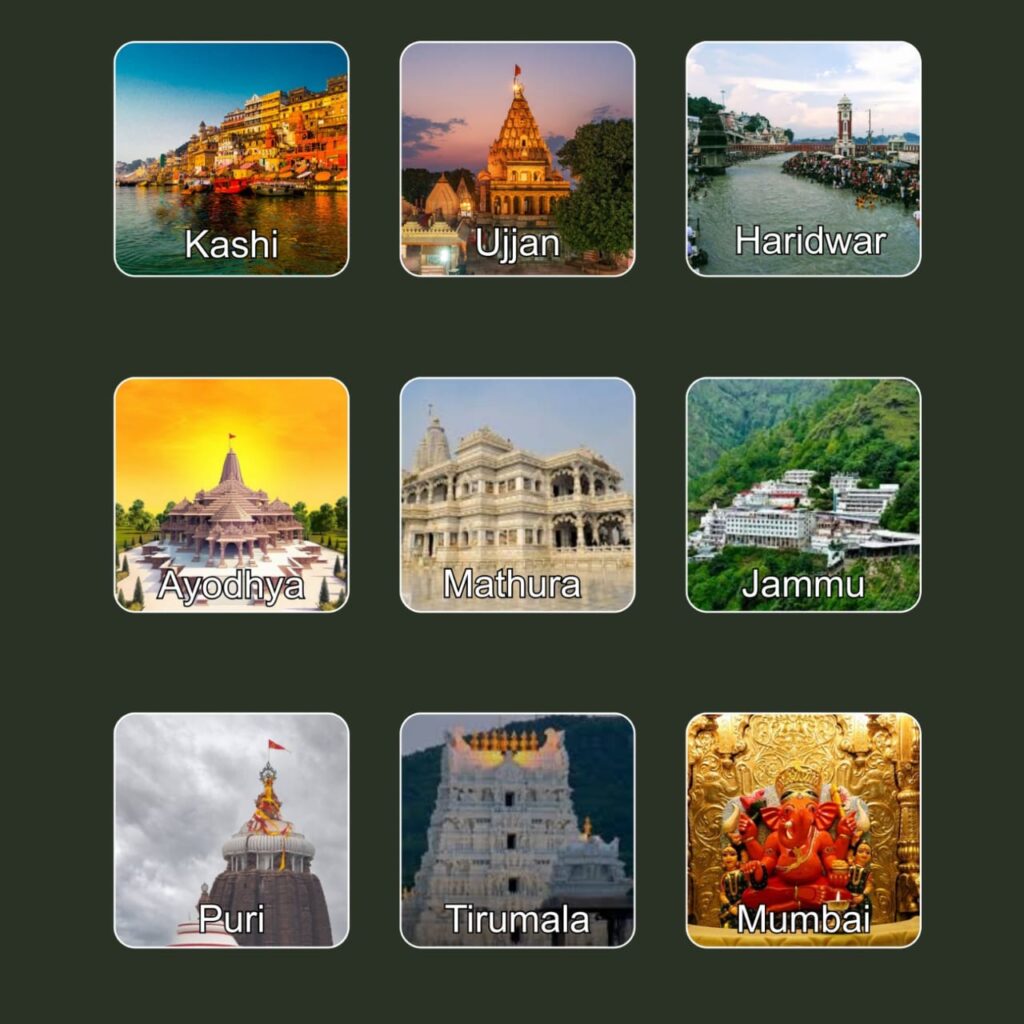Open the Kashi tile
This screenshot has height=1024, width=1024.
pyautogui.click(x=231, y=159)
